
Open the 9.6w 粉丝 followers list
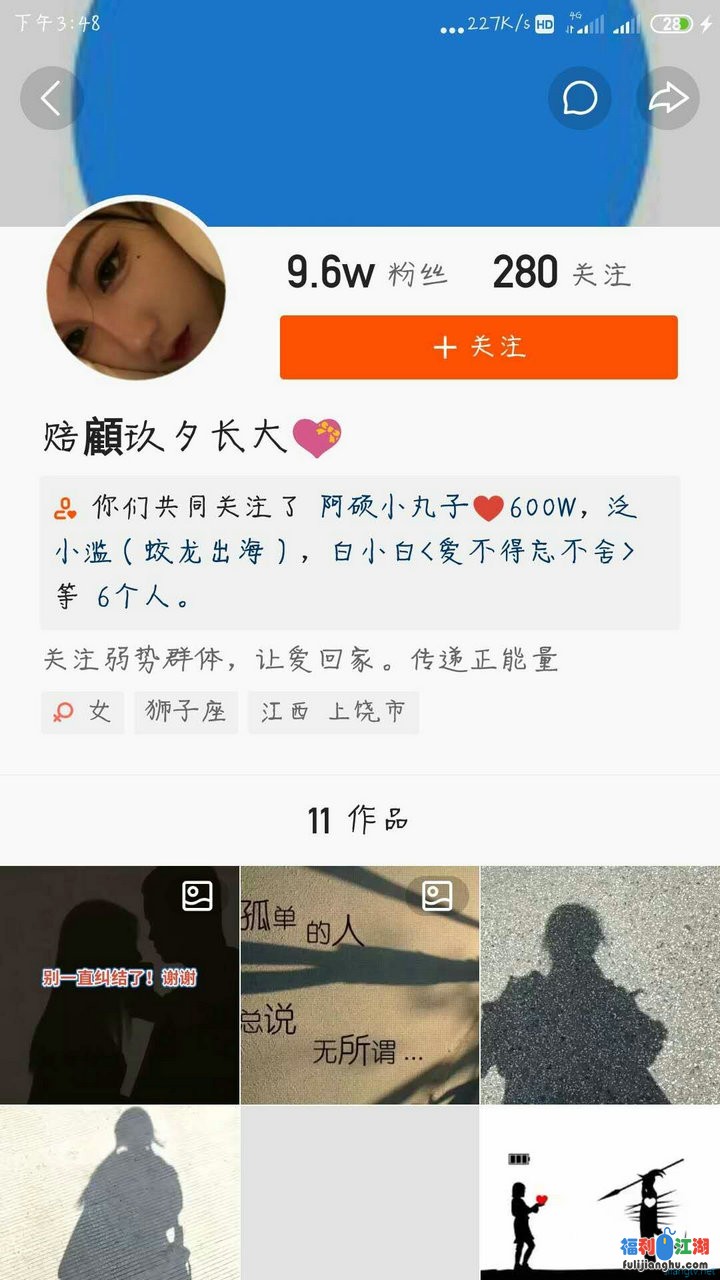pos(366,272)
